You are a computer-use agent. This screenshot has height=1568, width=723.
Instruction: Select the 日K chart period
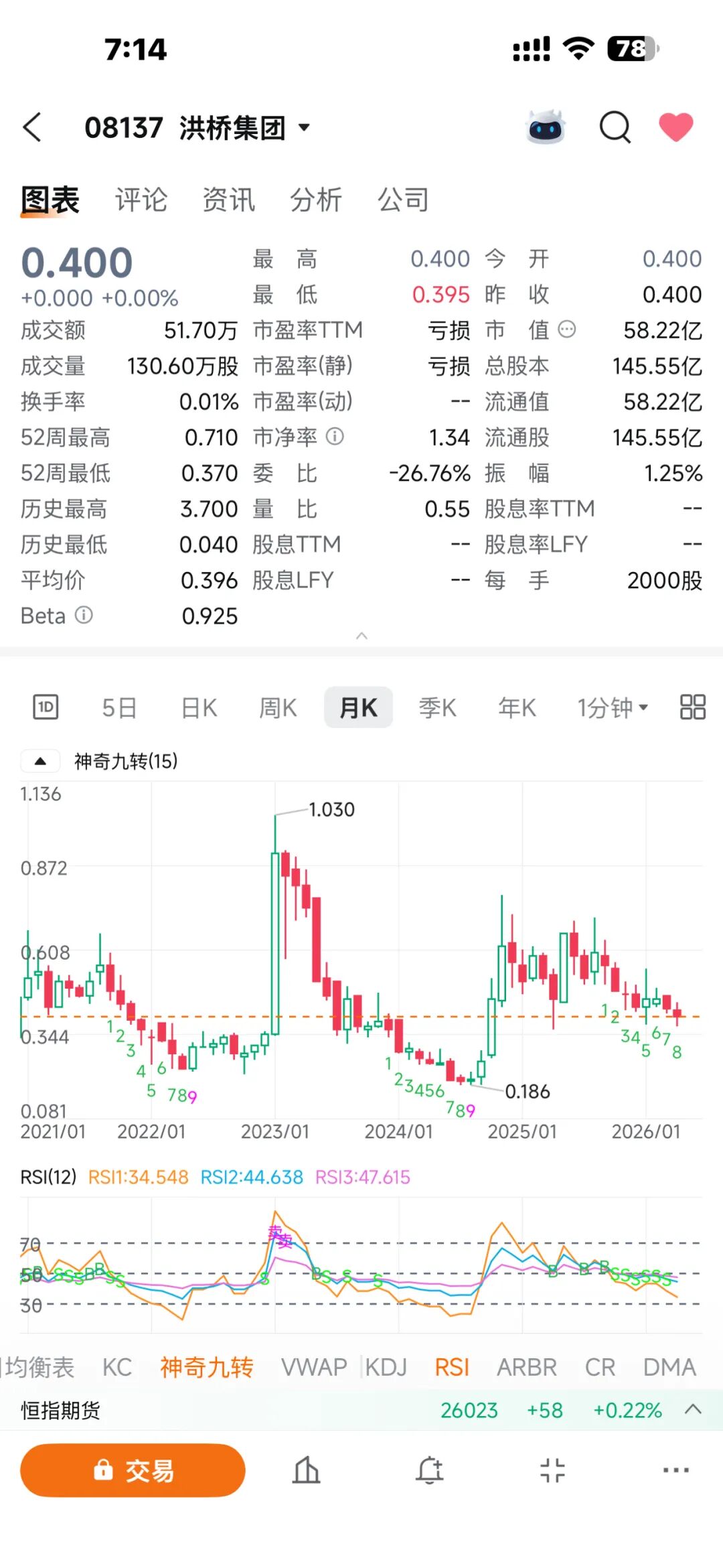[x=199, y=707]
